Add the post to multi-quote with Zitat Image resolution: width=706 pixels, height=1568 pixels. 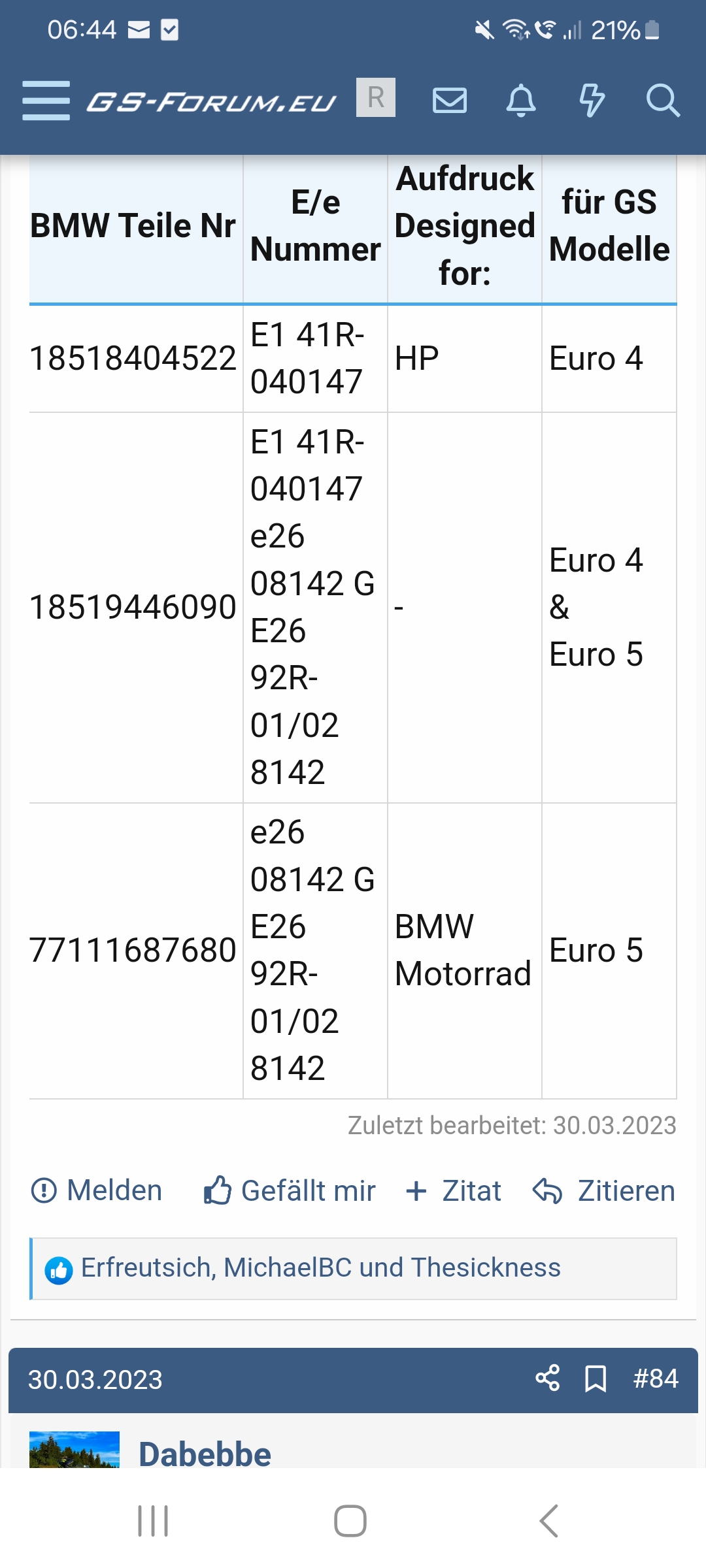(454, 1190)
